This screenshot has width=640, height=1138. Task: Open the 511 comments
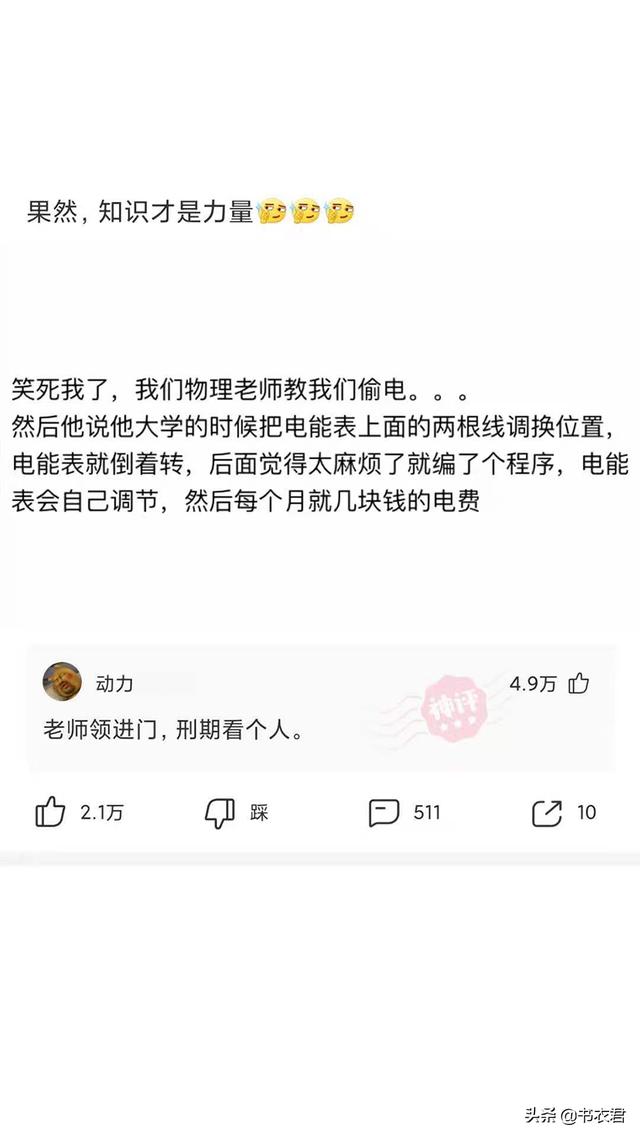[384, 812]
